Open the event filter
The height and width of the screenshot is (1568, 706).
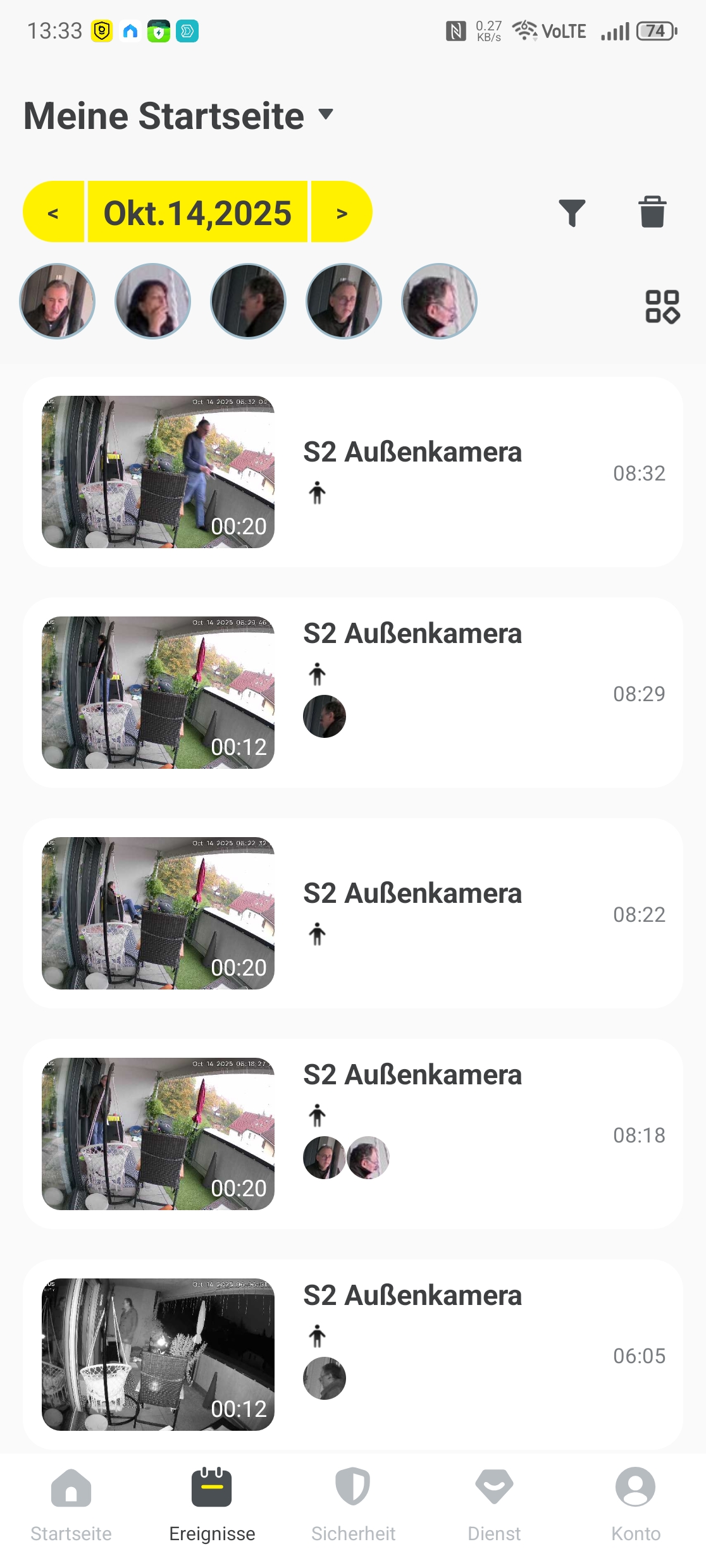572,212
